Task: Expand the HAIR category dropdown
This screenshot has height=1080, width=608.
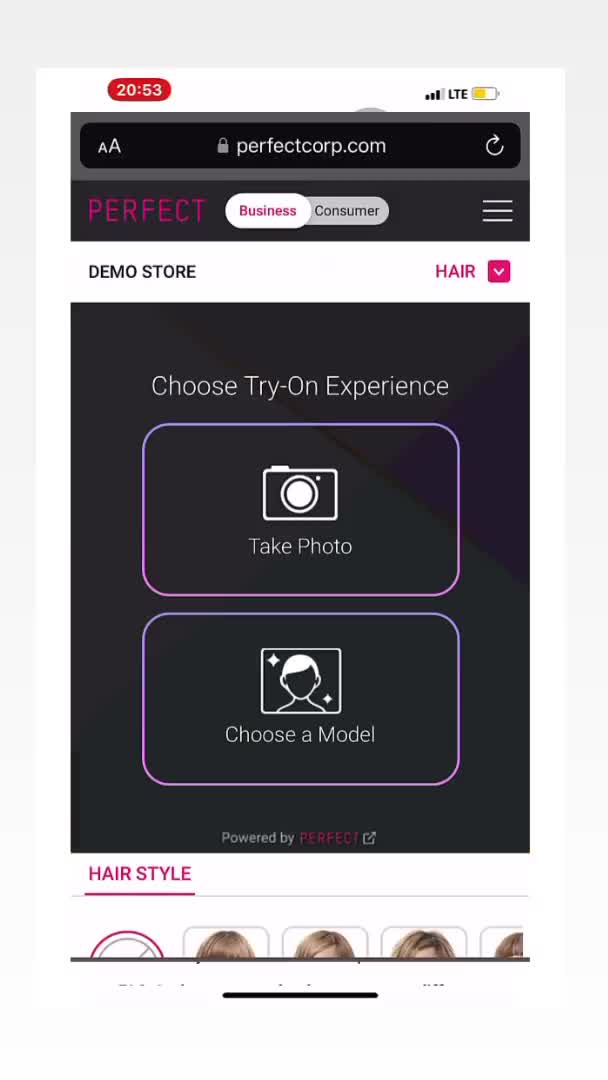Action: [498, 271]
